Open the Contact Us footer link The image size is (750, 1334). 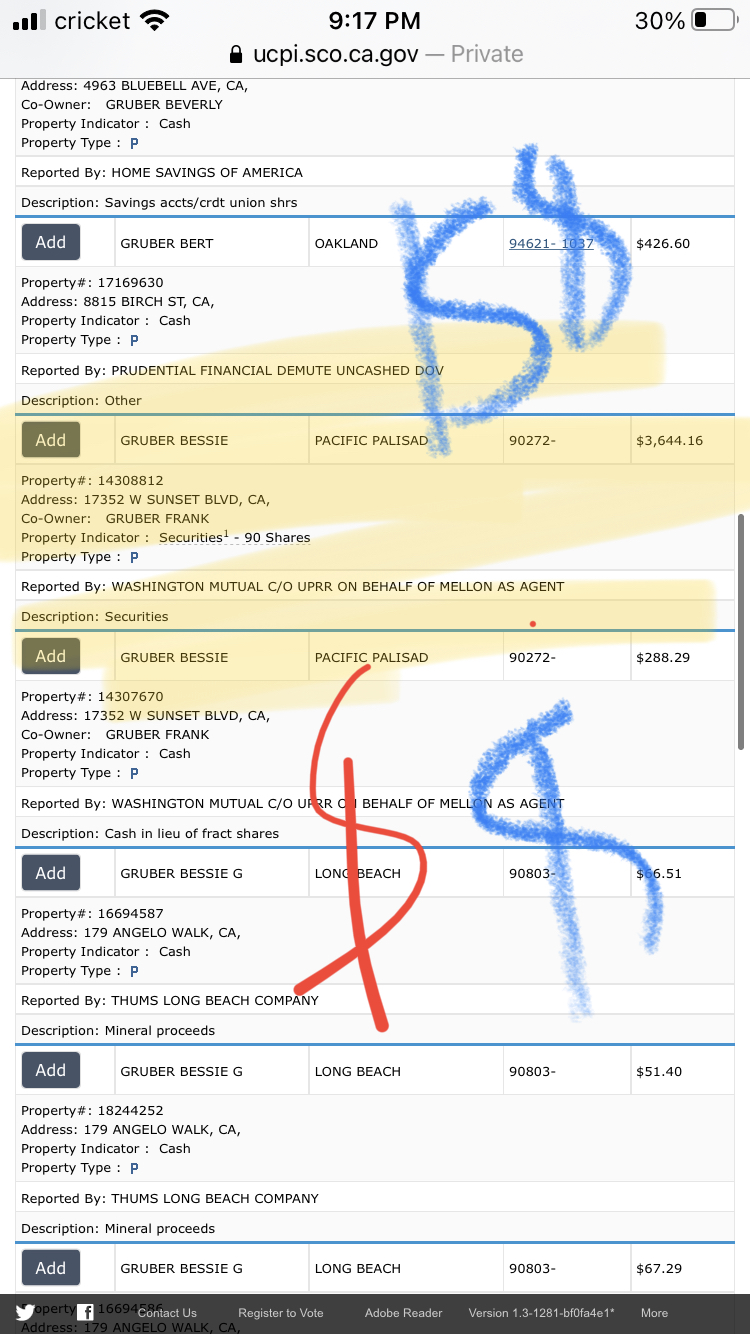point(167,1313)
